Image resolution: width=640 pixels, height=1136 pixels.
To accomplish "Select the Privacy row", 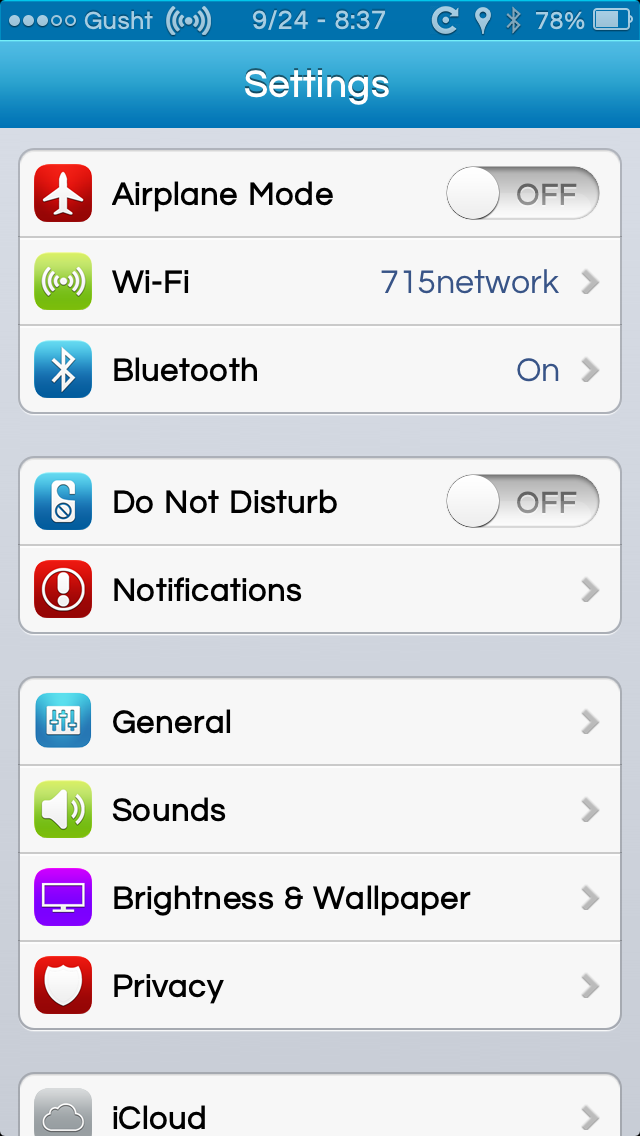I will [x=320, y=985].
